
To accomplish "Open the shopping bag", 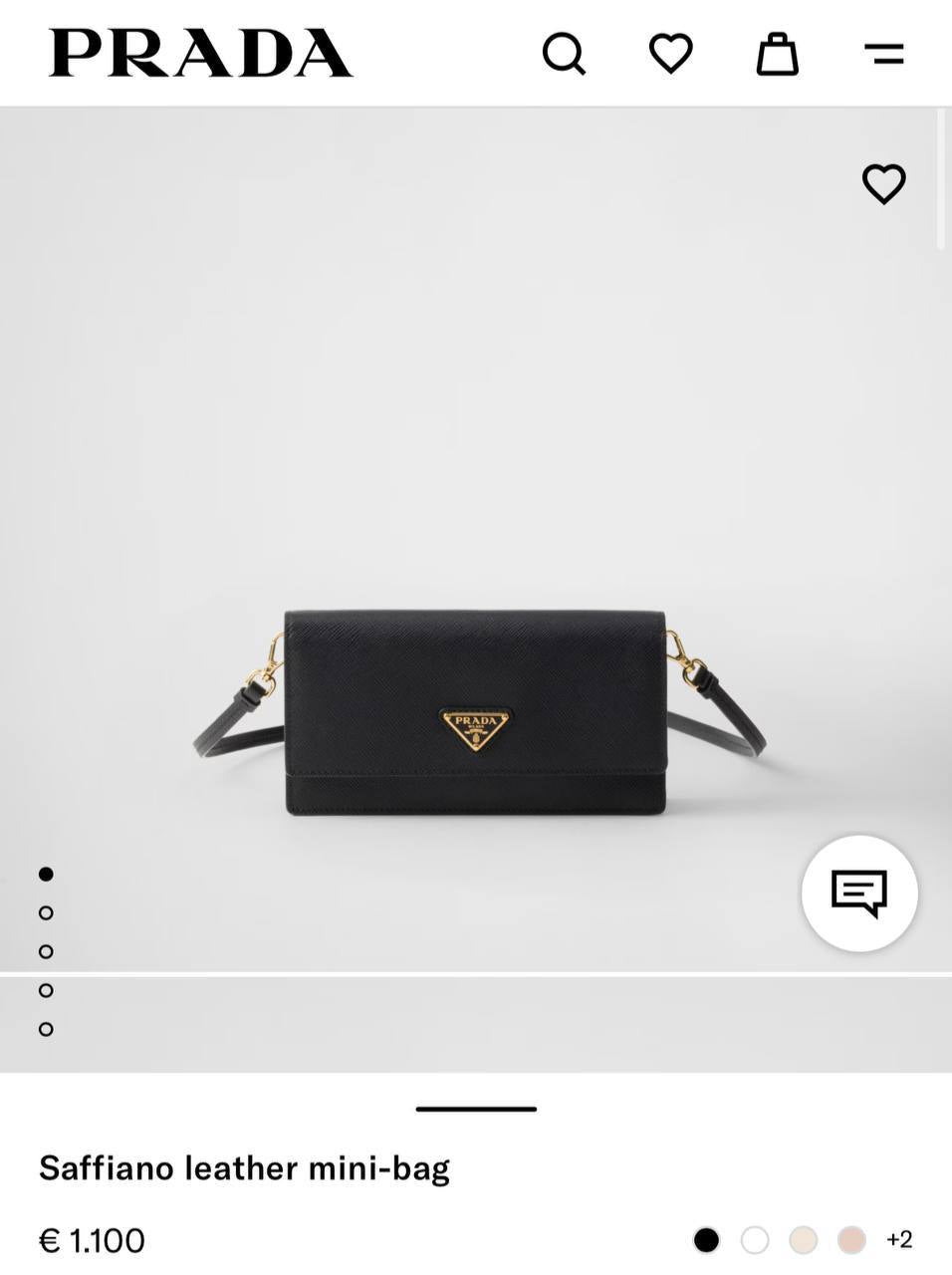I will point(777,54).
